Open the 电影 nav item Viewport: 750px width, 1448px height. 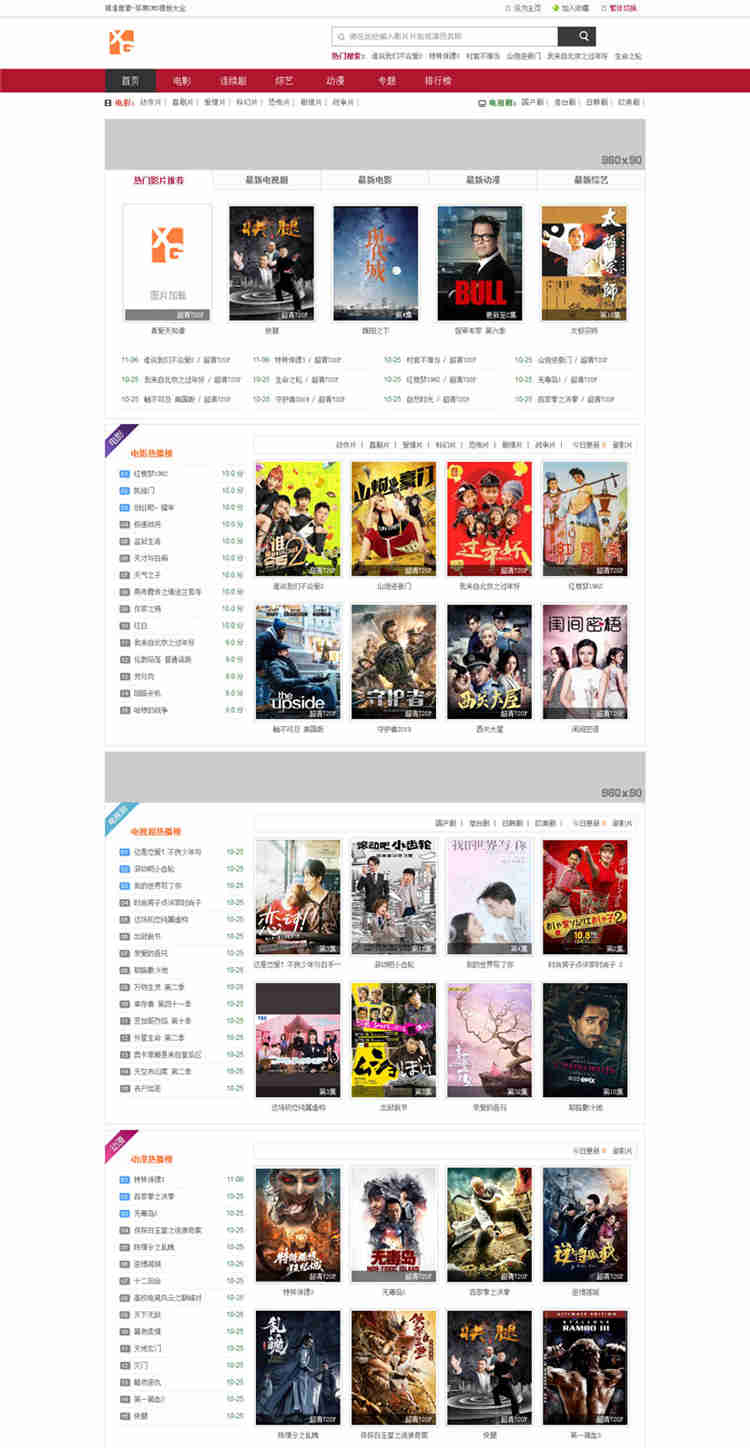(x=181, y=81)
